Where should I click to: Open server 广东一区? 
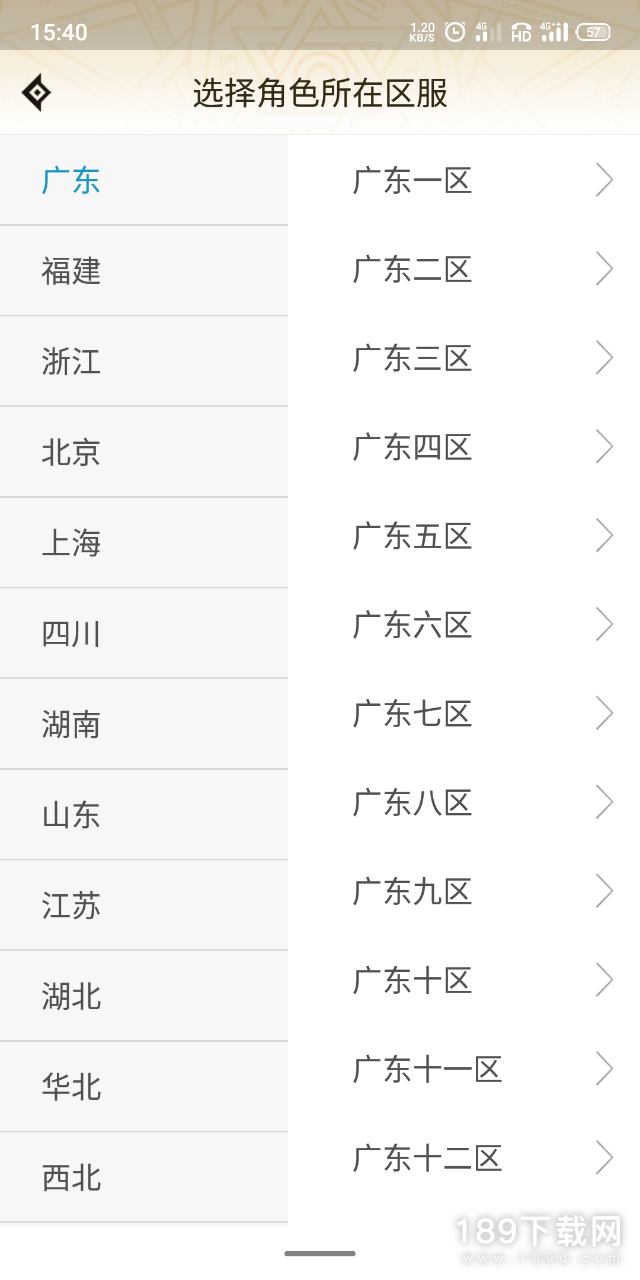click(x=464, y=180)
